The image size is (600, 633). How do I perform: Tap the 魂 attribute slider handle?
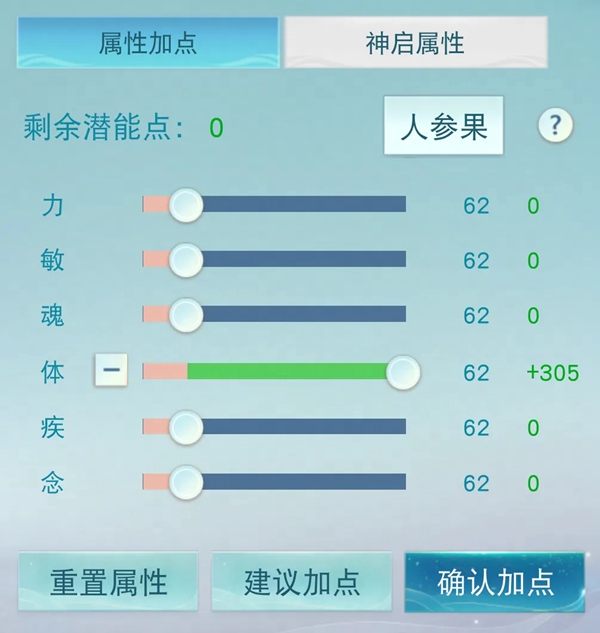click(x=185, y=316)
